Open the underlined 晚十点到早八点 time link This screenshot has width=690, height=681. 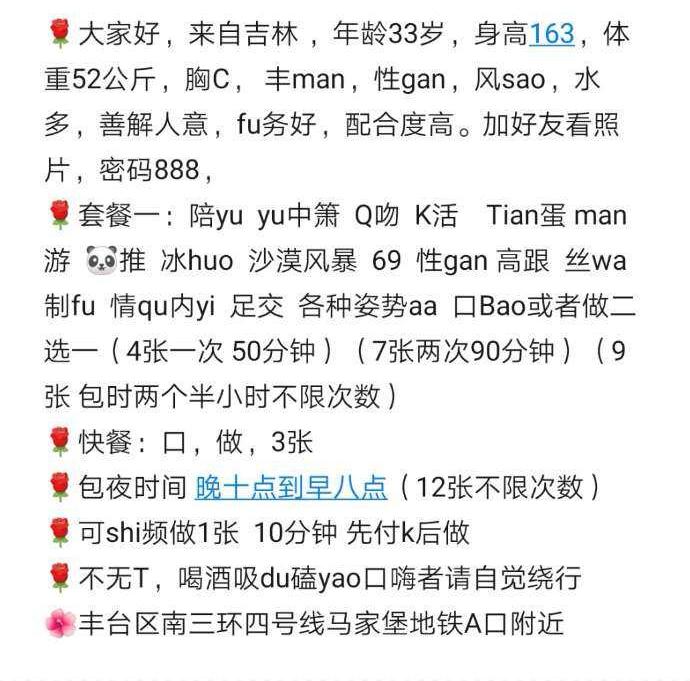(290, 488)
